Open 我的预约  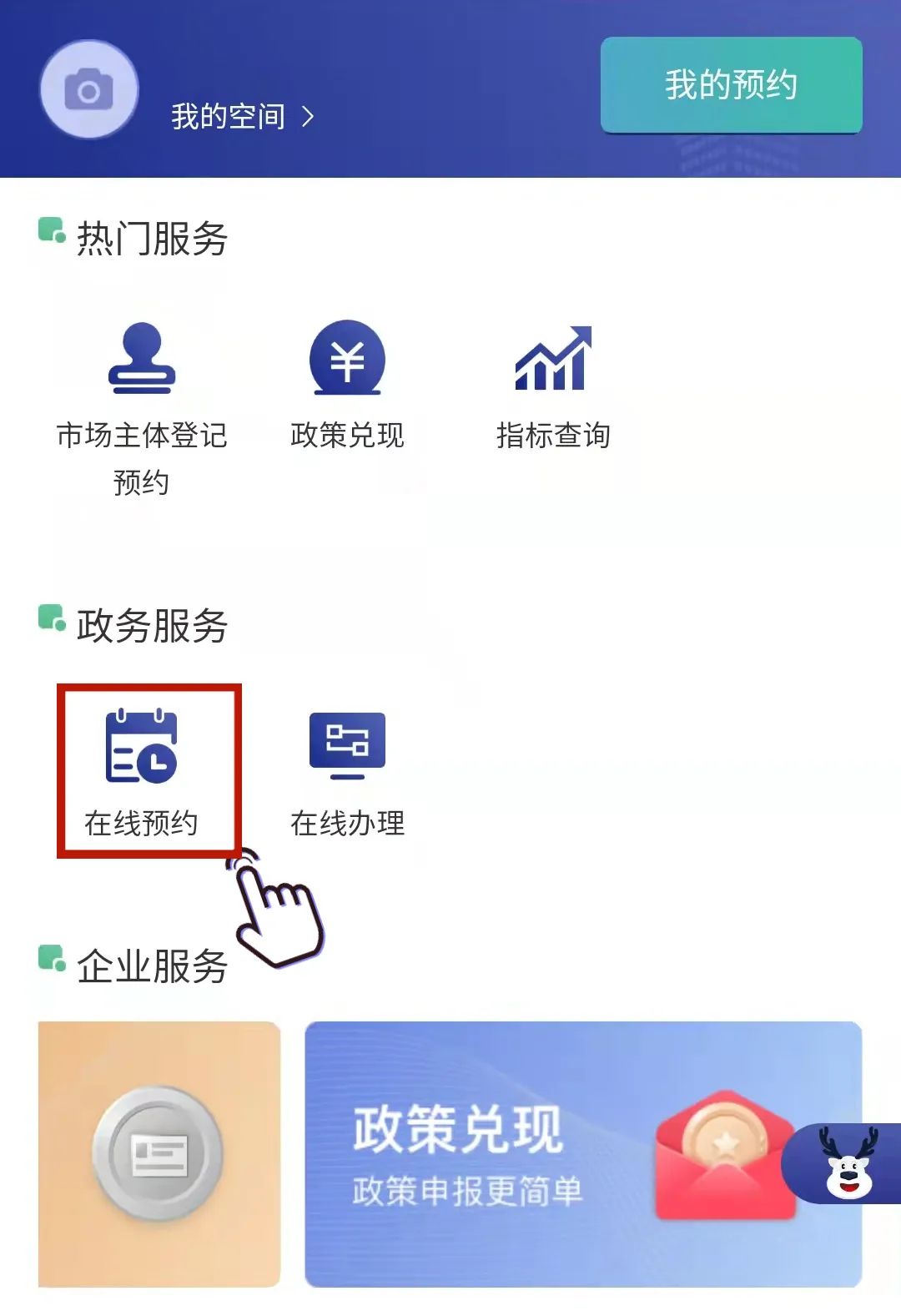point(731,84)
